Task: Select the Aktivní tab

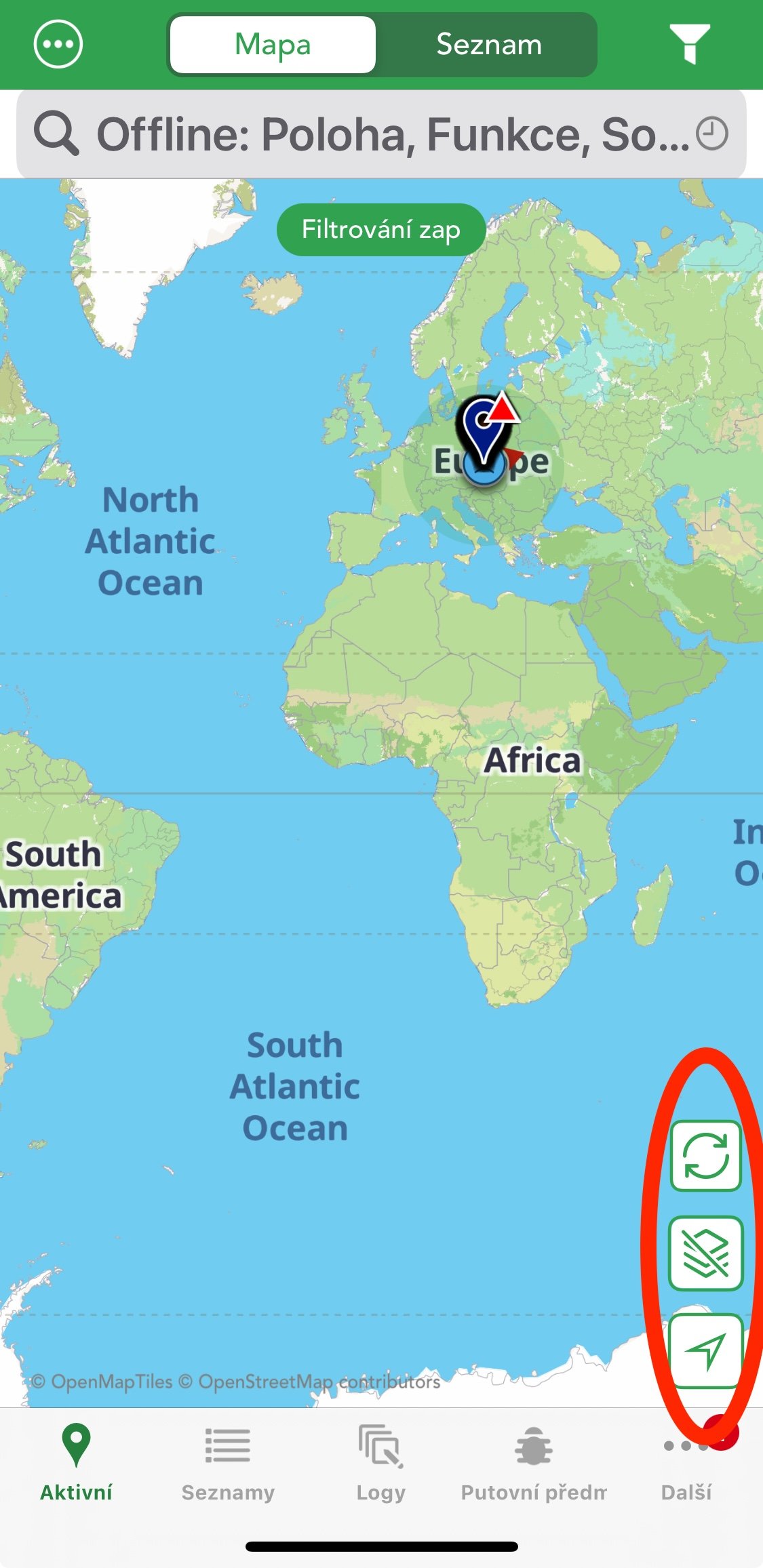Action: 76,1464
